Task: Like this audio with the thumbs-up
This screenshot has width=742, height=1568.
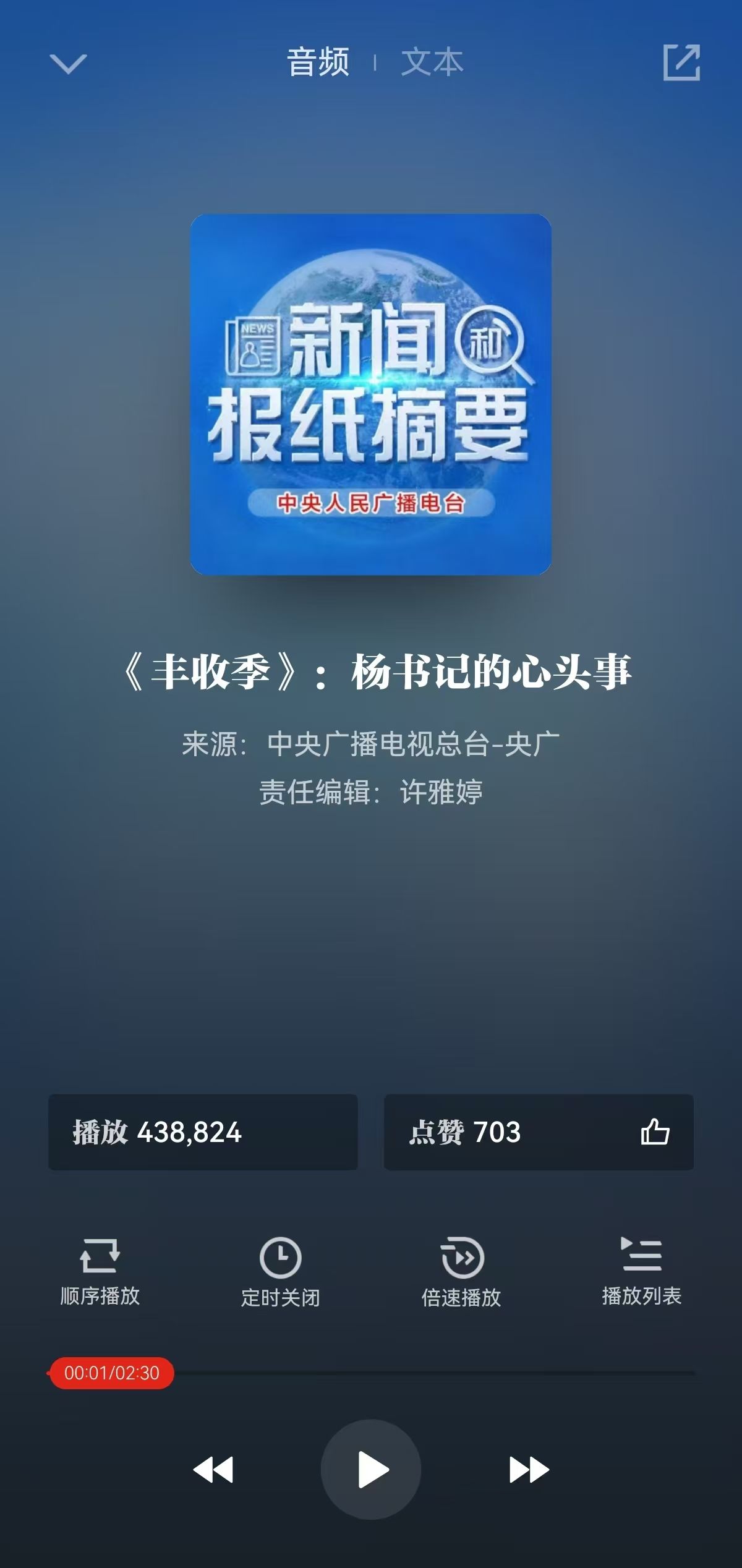Action: (655, 1132)
